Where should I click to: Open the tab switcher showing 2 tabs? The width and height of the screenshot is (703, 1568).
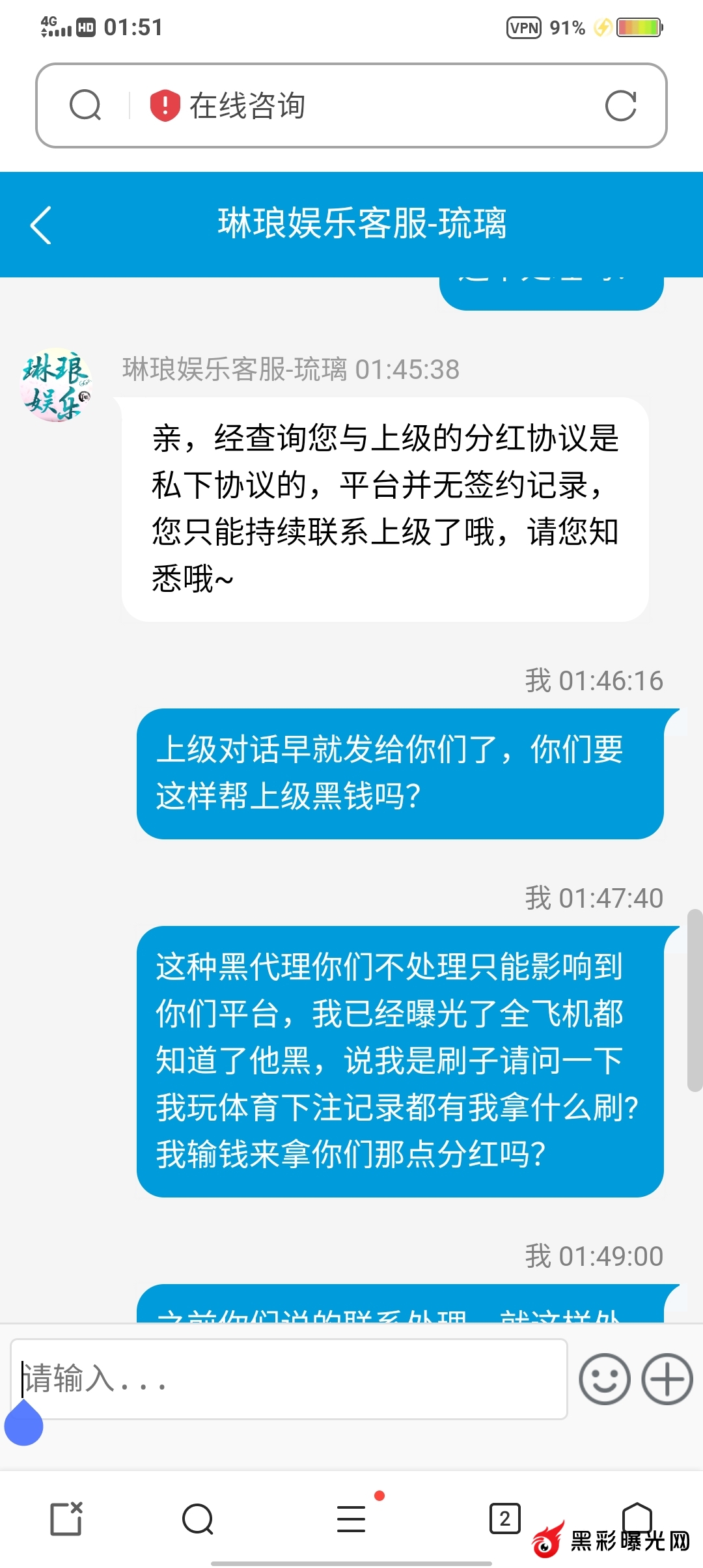coord(505,1519)
